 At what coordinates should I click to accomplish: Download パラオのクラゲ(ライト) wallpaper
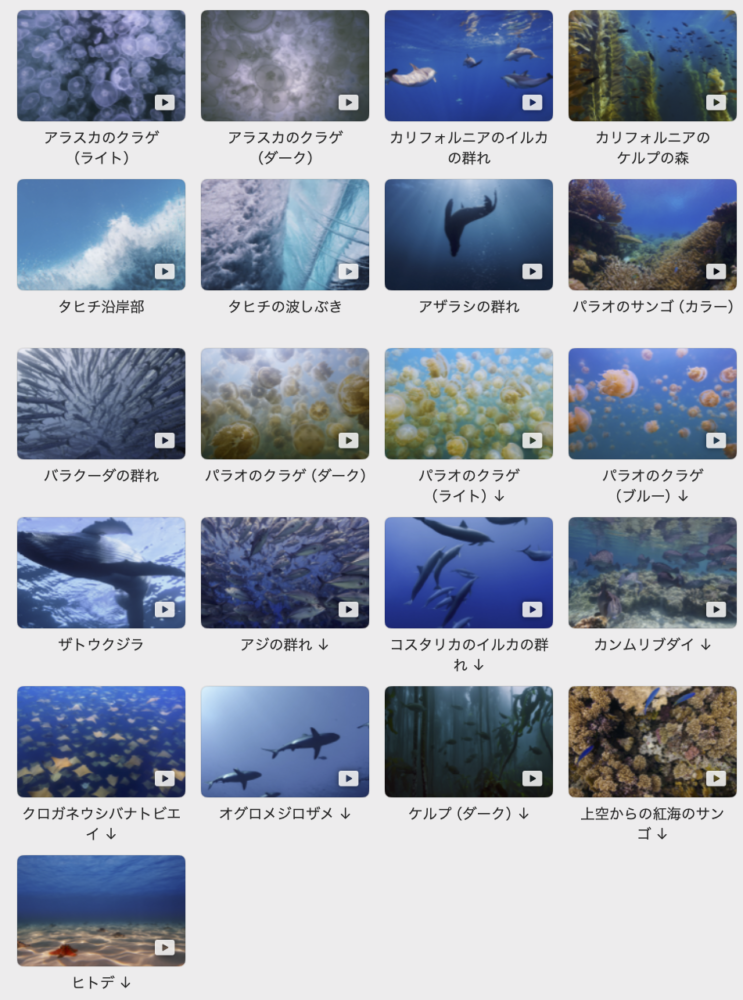click(x=469, y=403)
